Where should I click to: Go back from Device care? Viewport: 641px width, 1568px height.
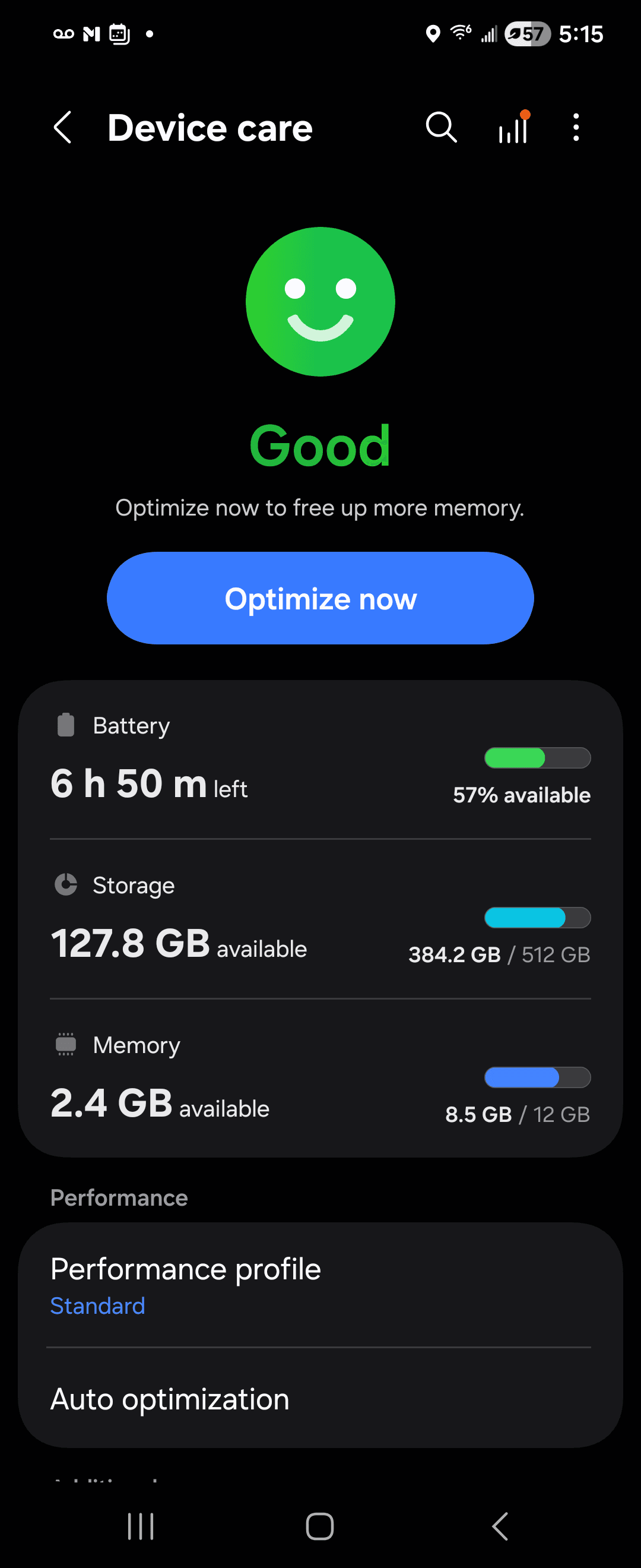[x=64, y=128]
